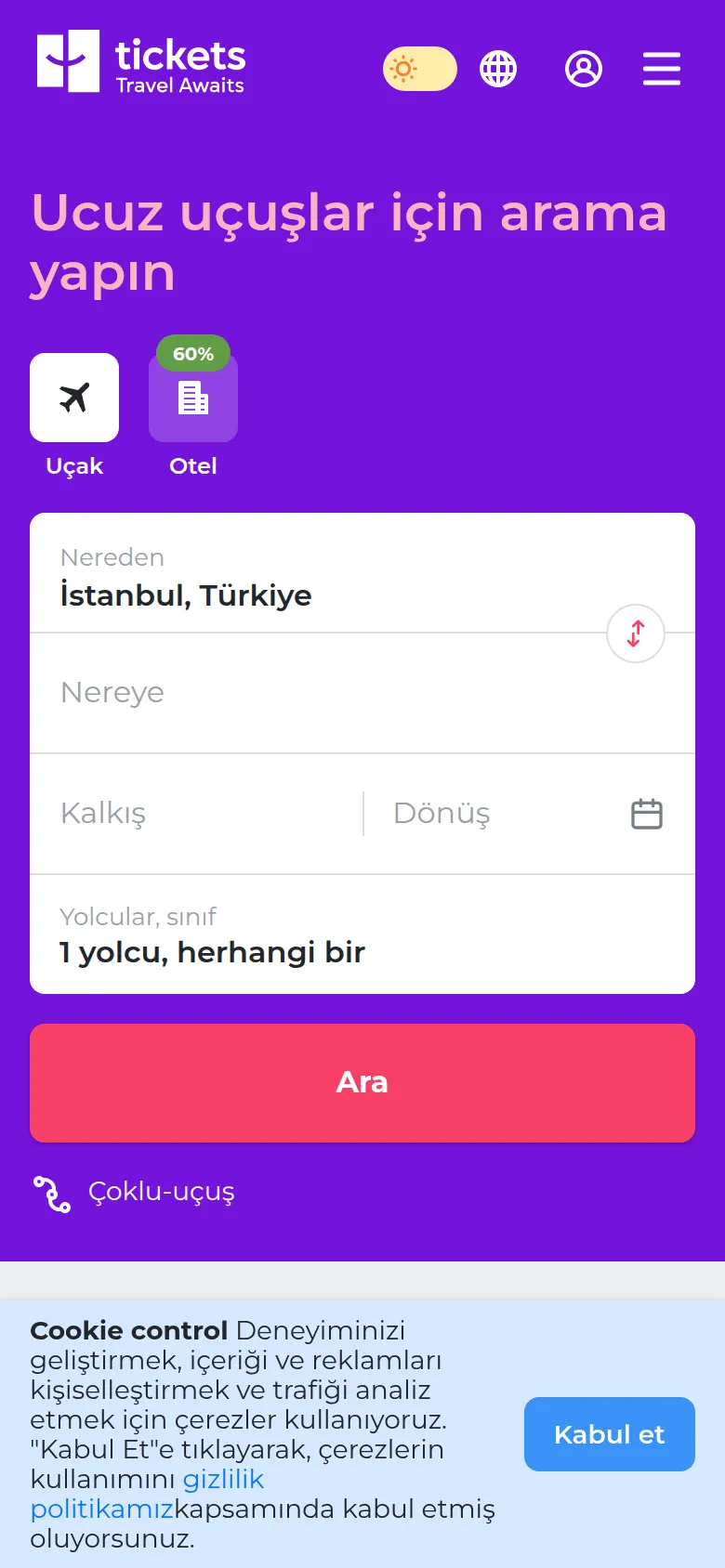
Task: Toggle the light/dark theme switch
Action: [x=420, y=69]
